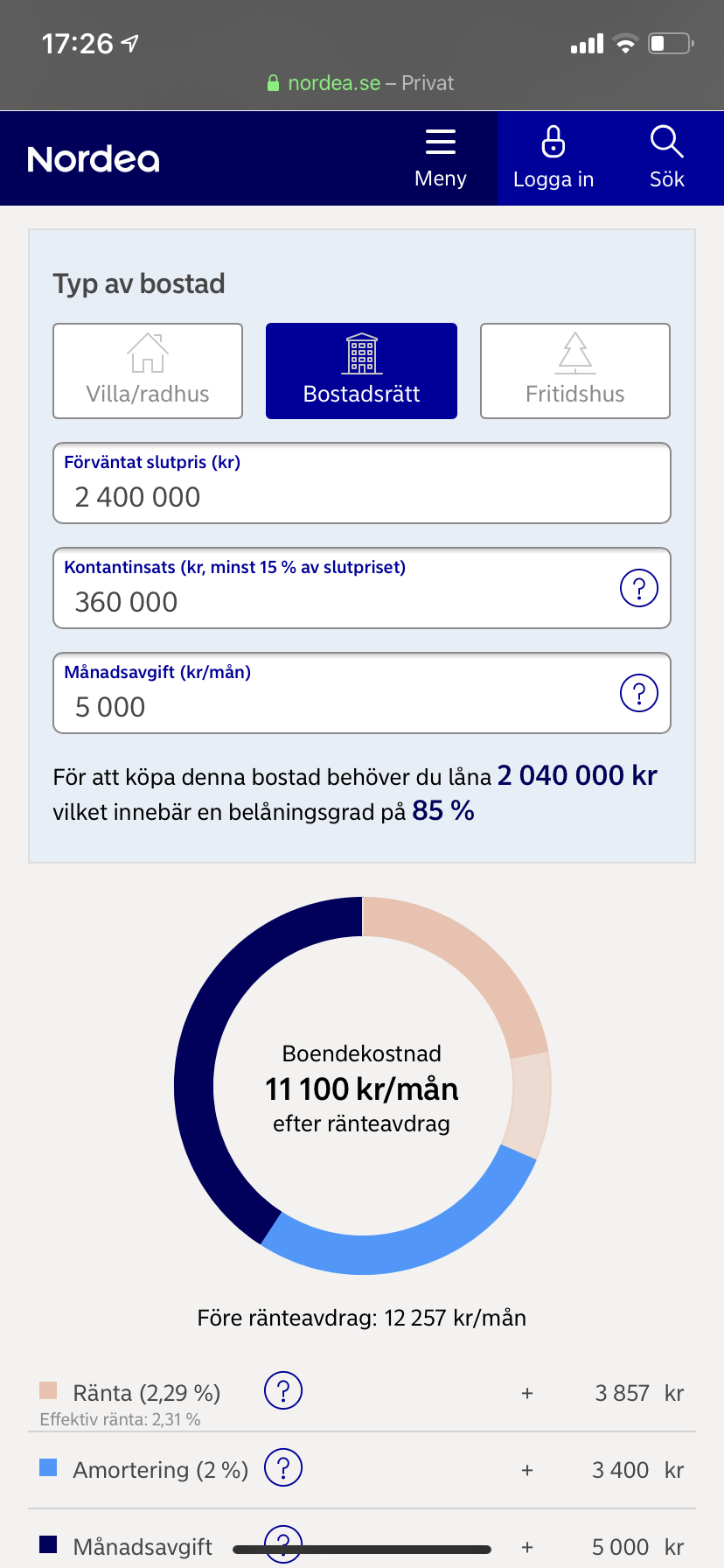Edit the Månadsavgift field

(x=332, y=706)
